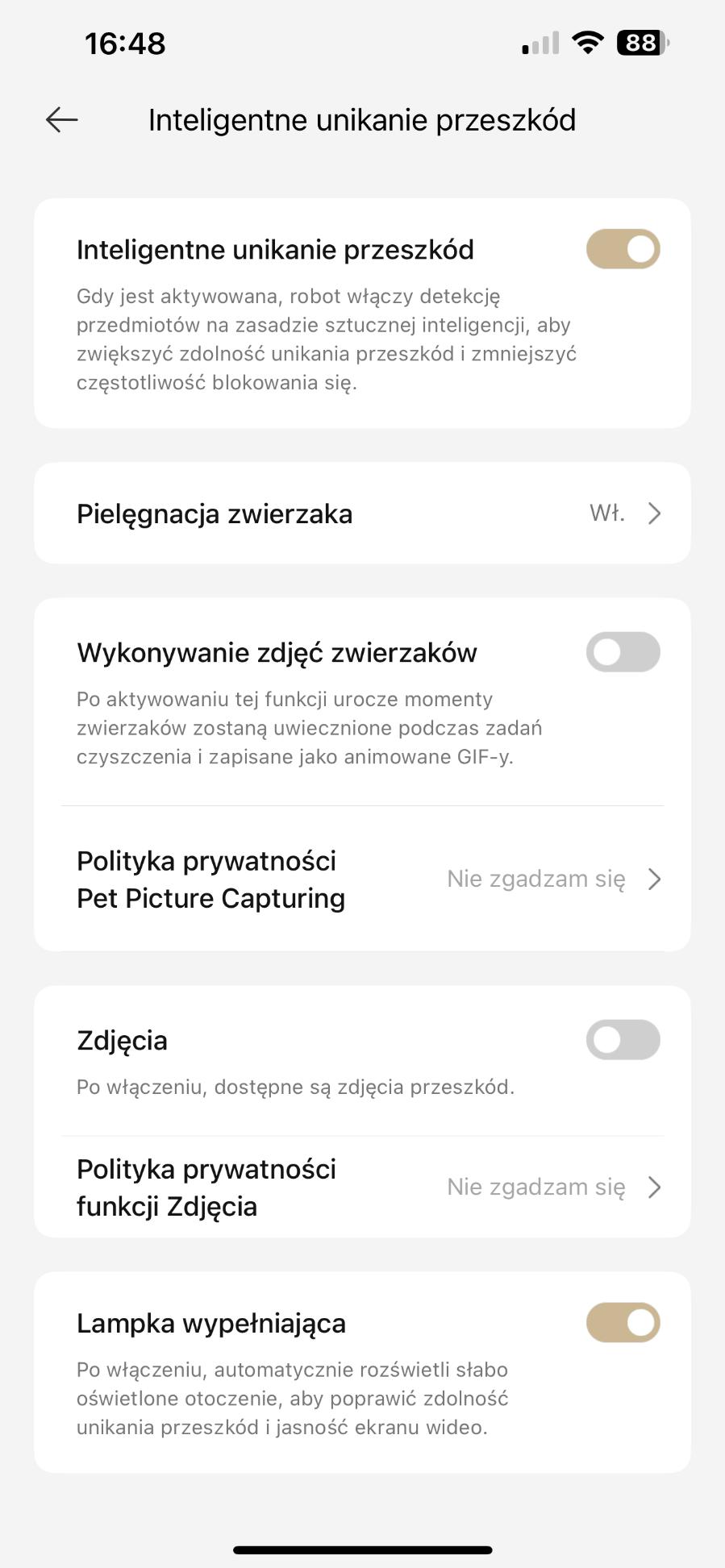Turn off Lampka wypełniająca
725x1568 pixels.
point(623,1323)
